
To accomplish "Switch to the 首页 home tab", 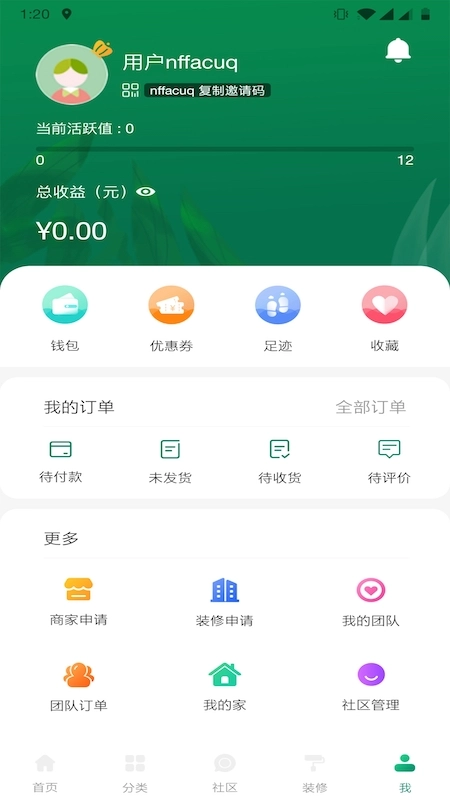I will [45, 773].
